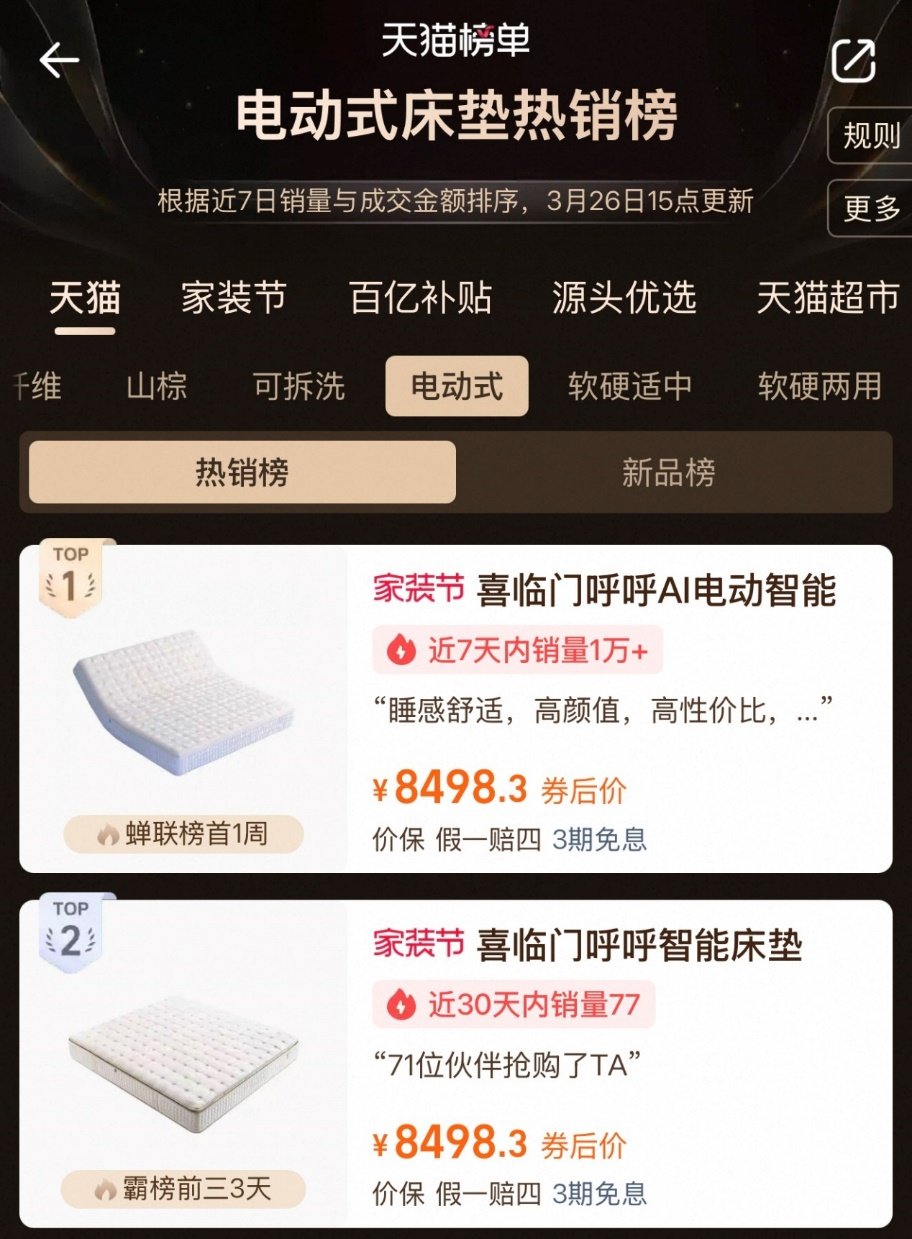The width and height of the screenshot is (912, 1239).
Task: Select the 电动式 category chip
Action: 457,386
